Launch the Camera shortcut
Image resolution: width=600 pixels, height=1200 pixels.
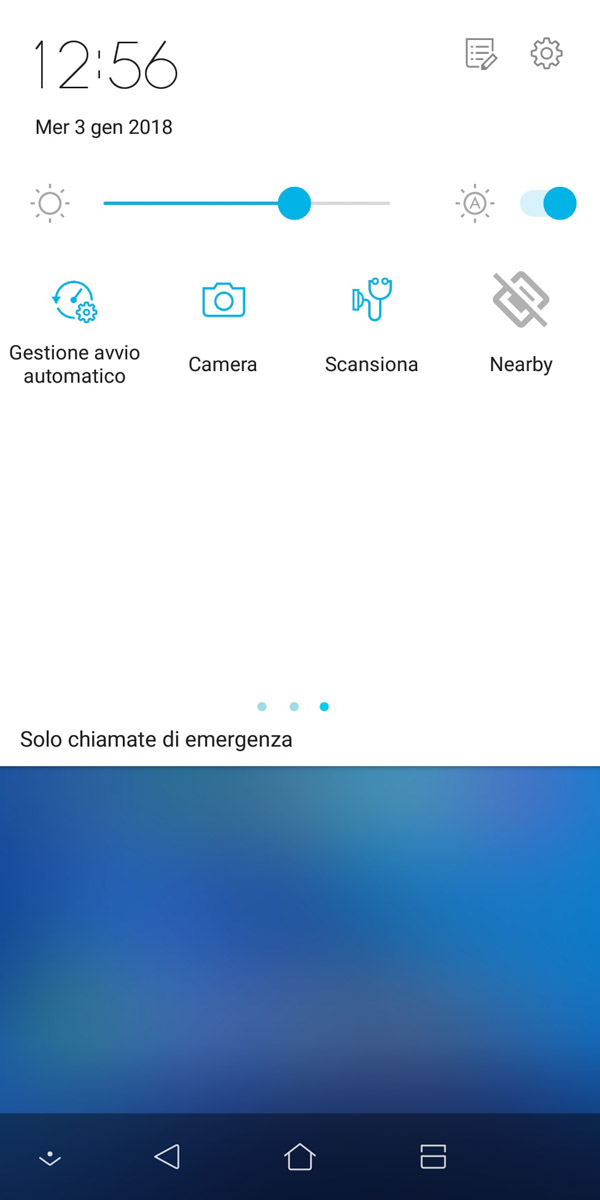pyautogui.click(x=223, y=300)
